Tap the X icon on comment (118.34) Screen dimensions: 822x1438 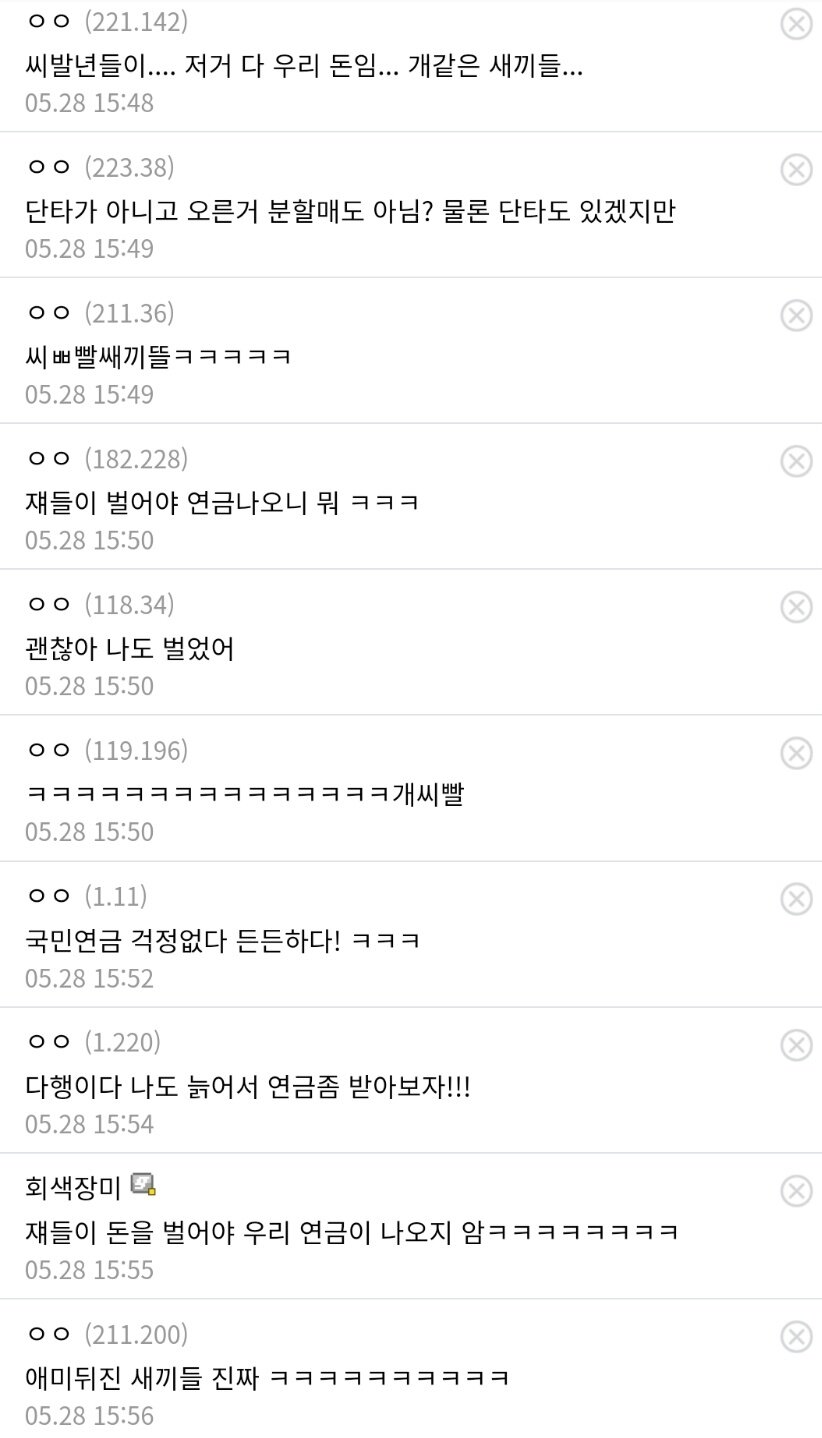pos(796,607)
